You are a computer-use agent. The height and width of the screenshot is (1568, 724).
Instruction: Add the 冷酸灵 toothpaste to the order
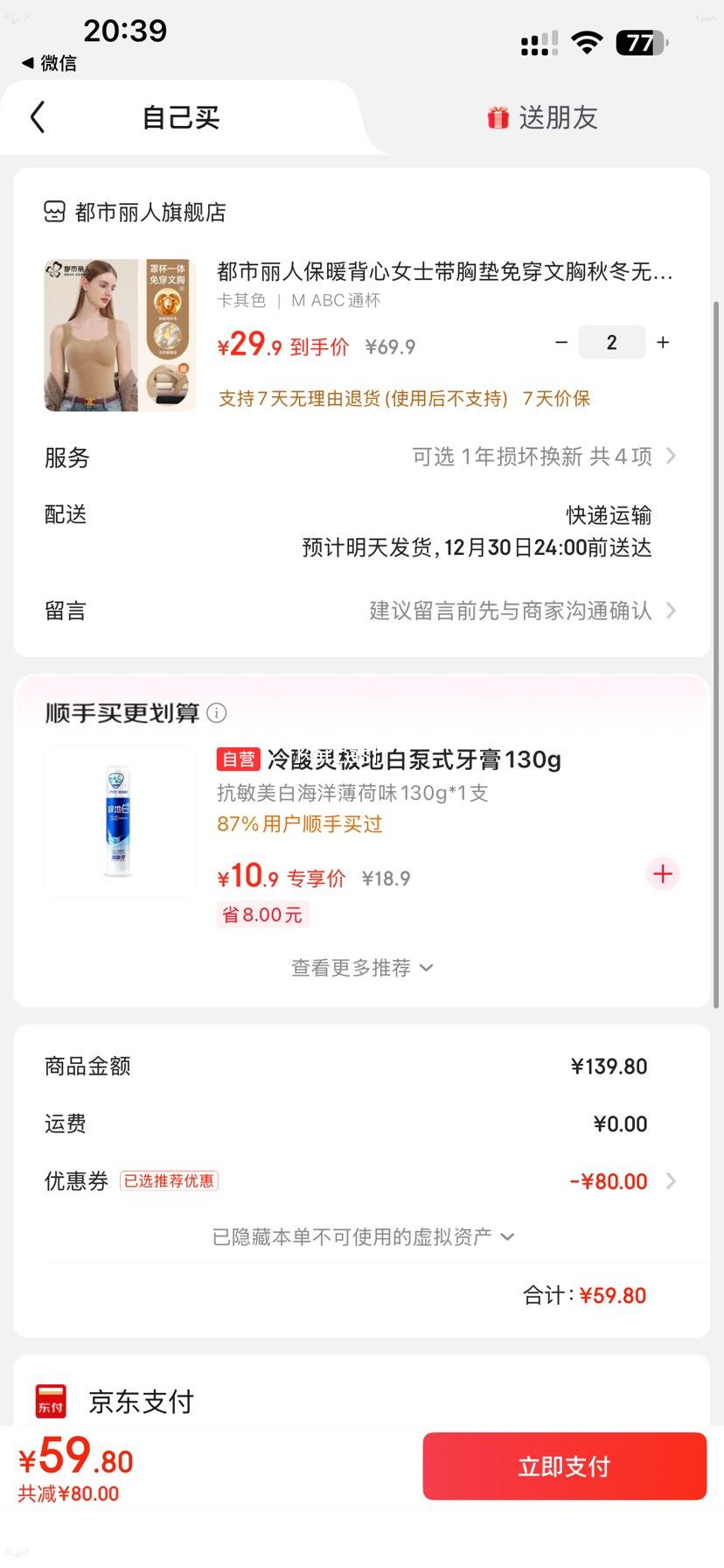[662, 873]
